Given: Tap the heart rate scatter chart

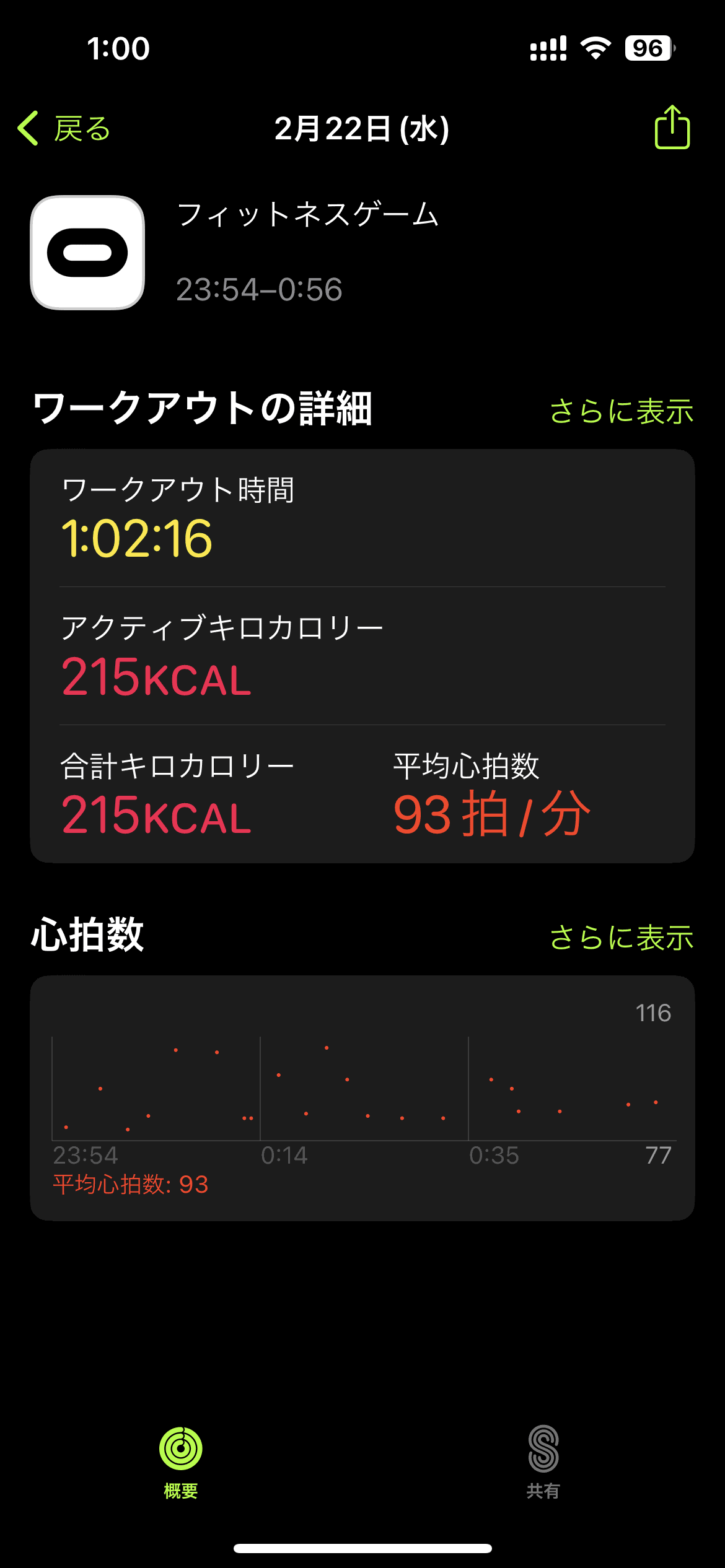Looking at the screenshot, I should [x=362, y=1084].
